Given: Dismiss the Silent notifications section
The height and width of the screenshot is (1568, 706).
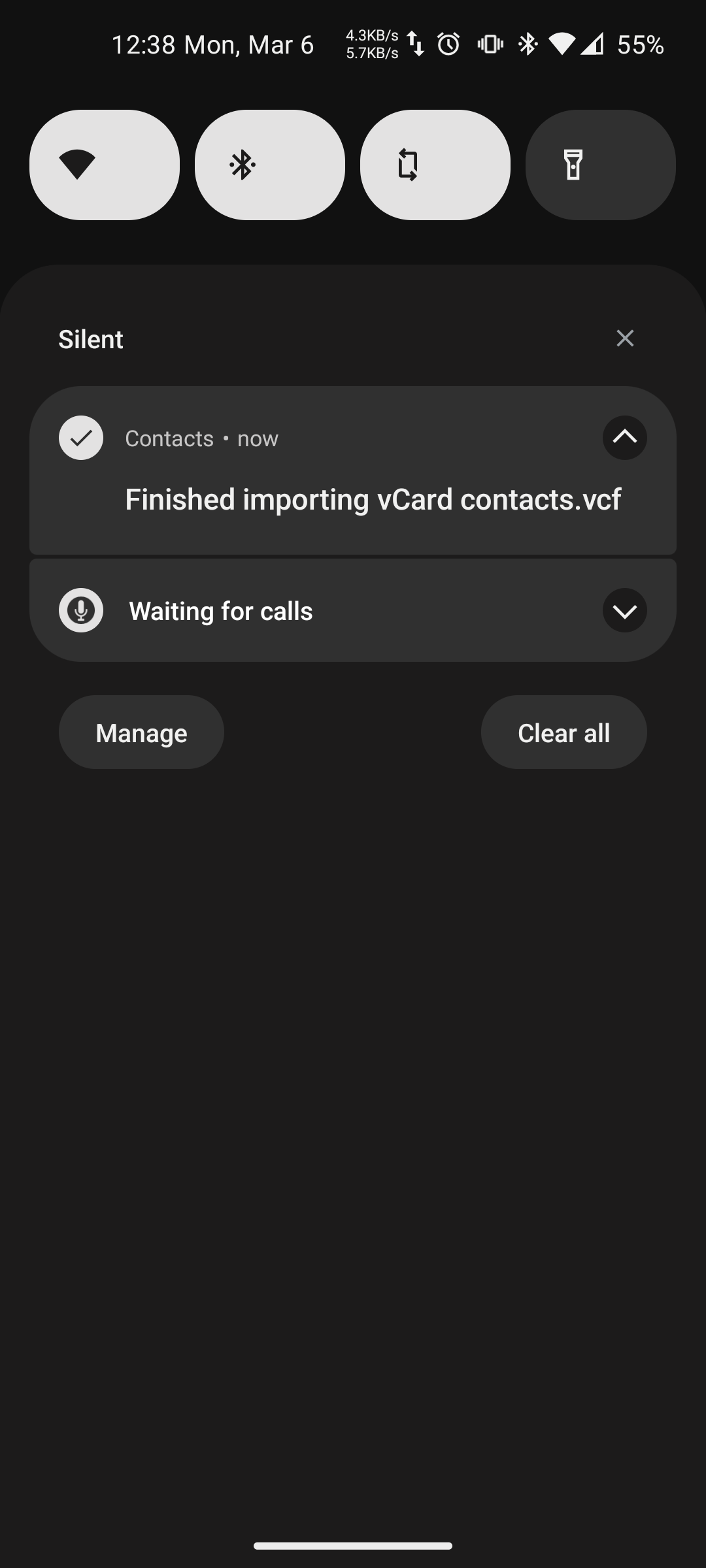Looking at the screenshot, I should click(x=625, y=338).
